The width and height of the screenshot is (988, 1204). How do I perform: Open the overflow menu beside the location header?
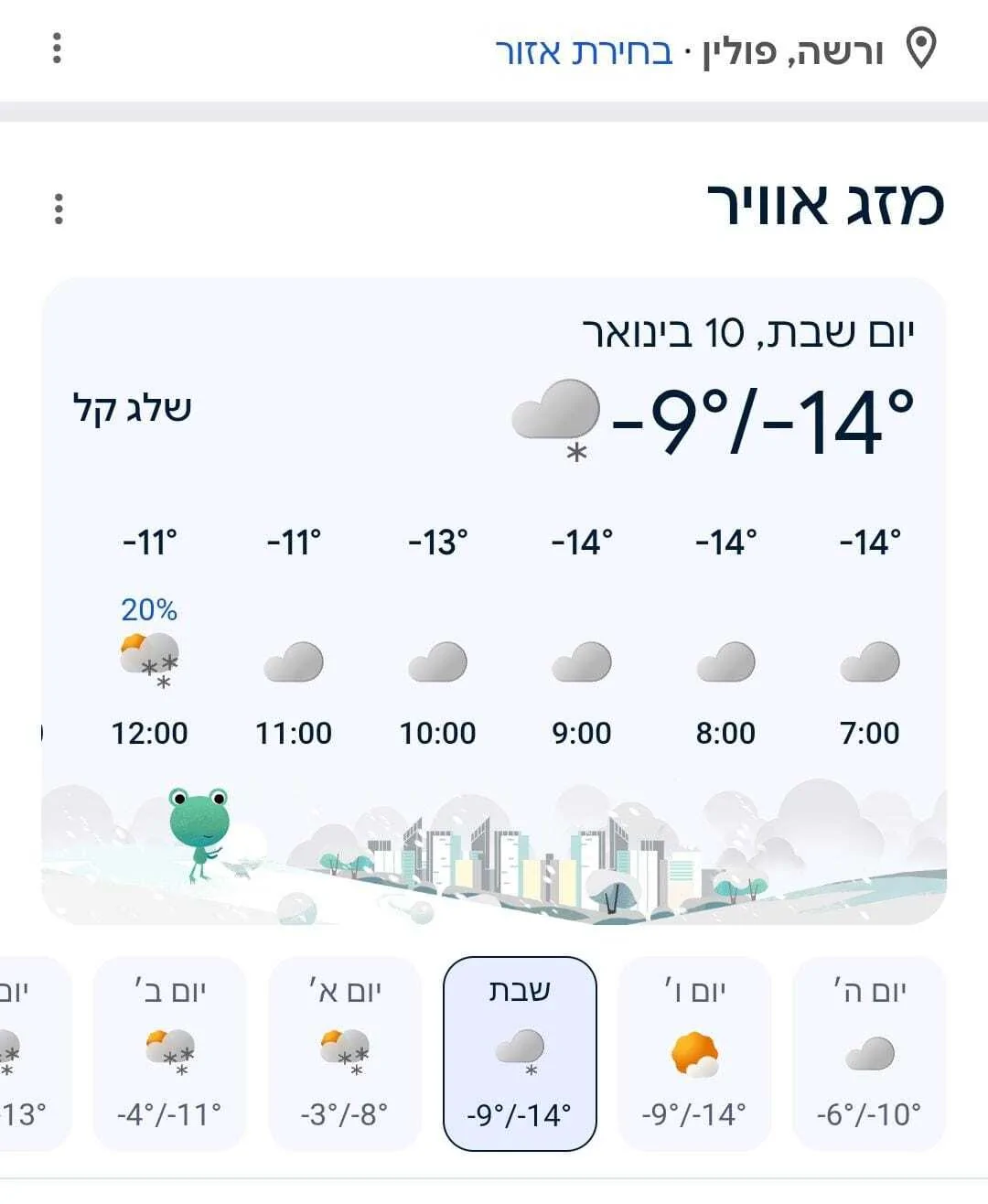(x=57, y=48)
